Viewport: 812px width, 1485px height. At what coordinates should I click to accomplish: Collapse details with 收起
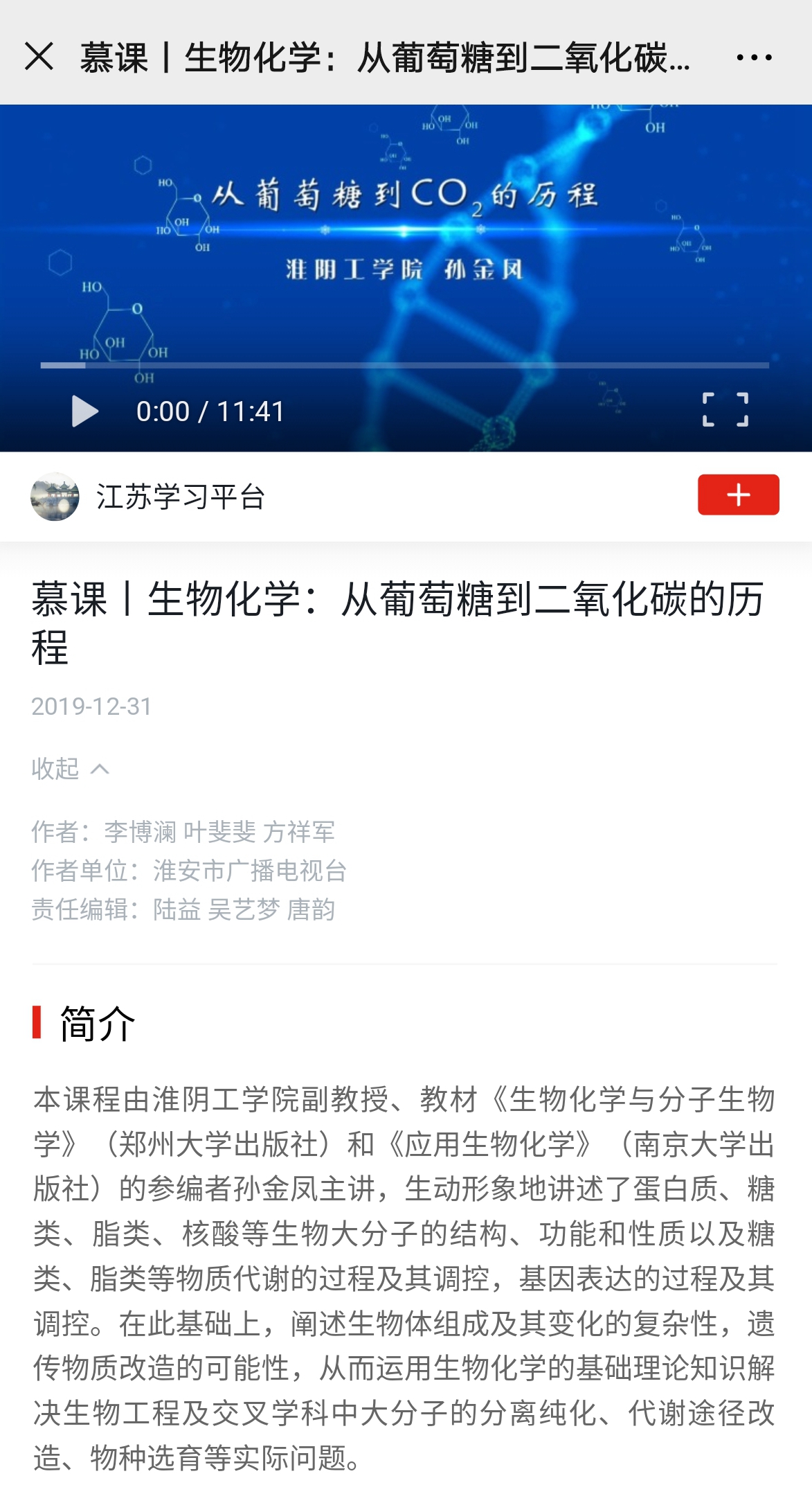(x=70, y=769)
